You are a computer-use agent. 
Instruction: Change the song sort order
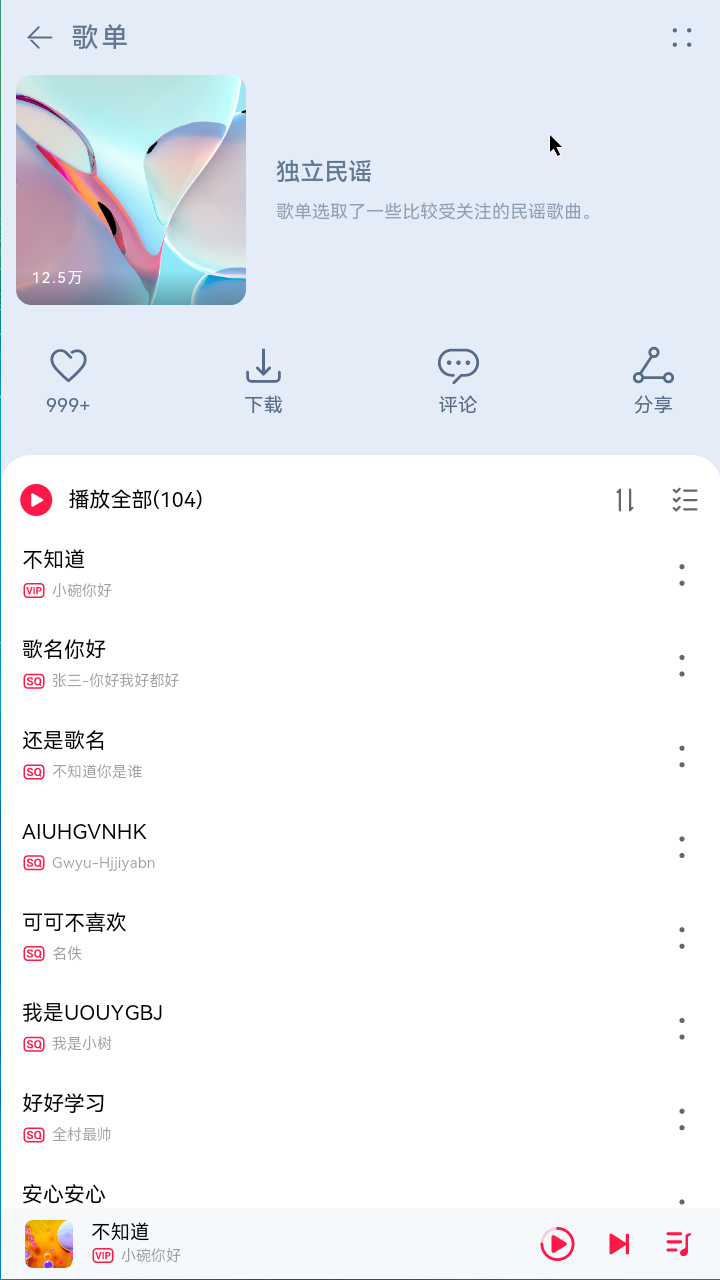625,500
